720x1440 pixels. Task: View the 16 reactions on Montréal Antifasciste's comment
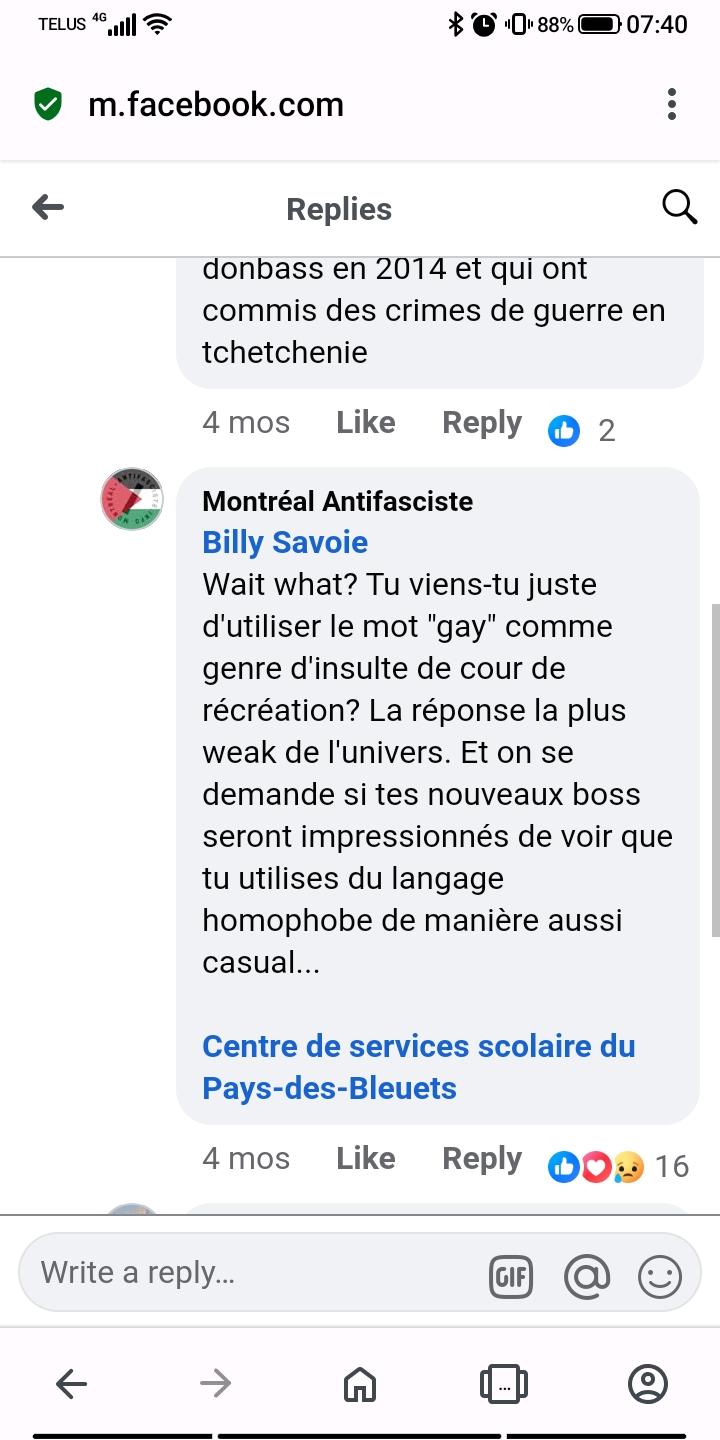[618, 1166]
